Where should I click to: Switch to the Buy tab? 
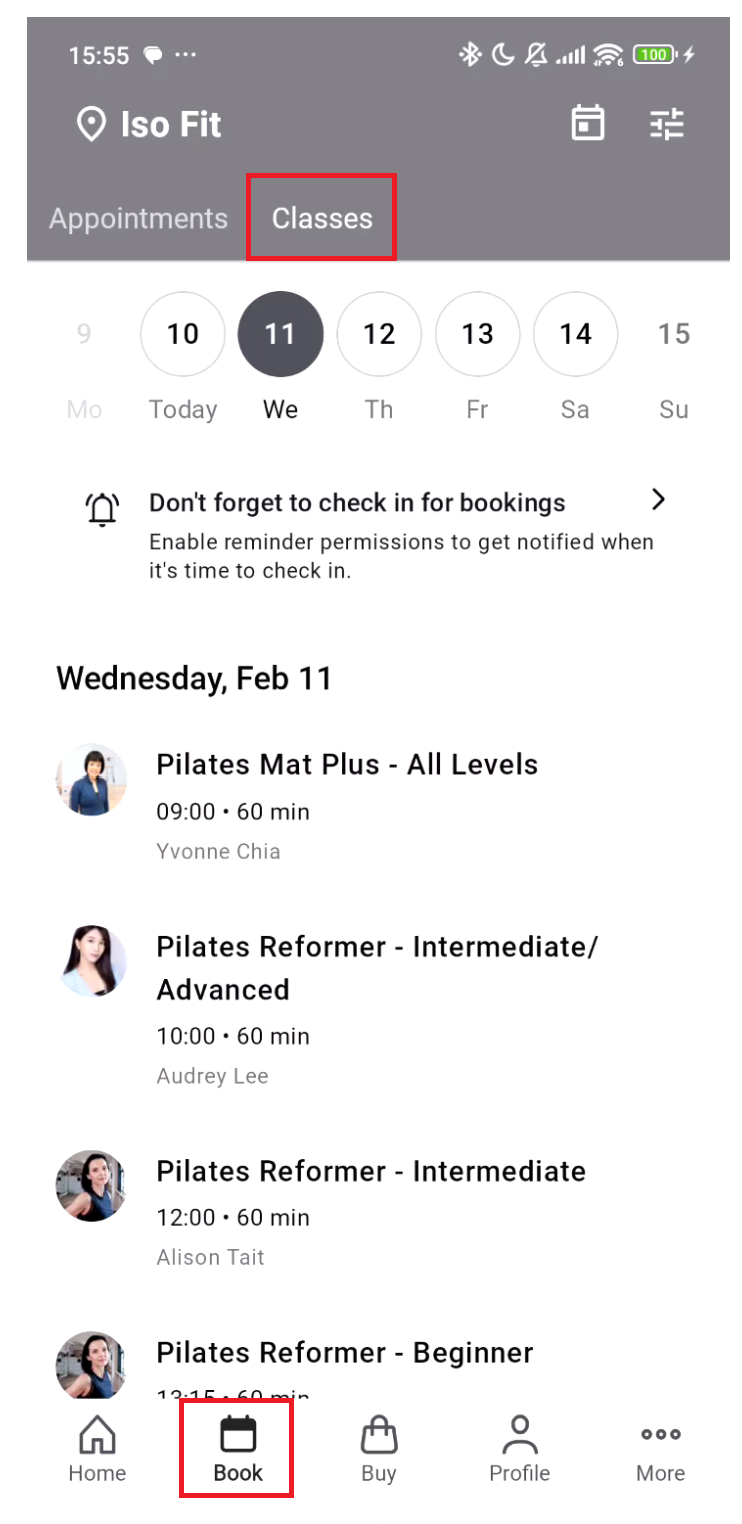click(x=378, y=1449)
